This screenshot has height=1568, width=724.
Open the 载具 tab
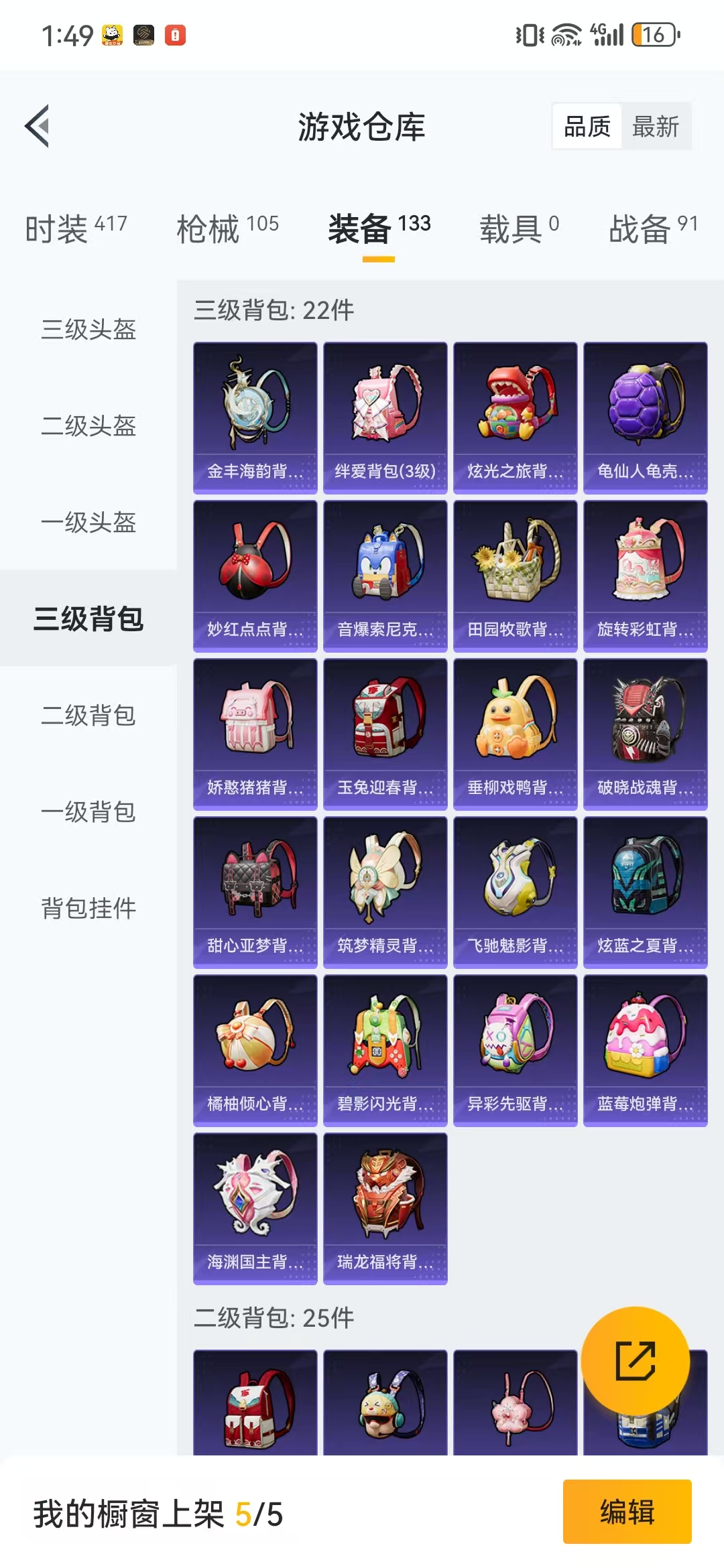(x=518, y=228)
